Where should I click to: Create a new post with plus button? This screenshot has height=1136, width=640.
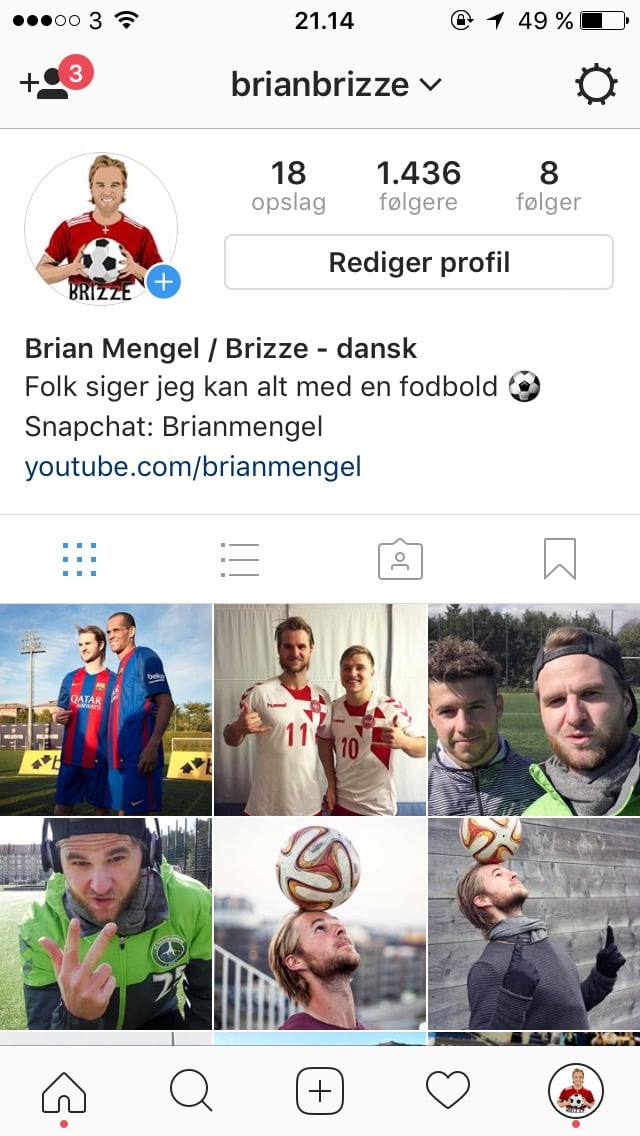tap(320, 1090)
